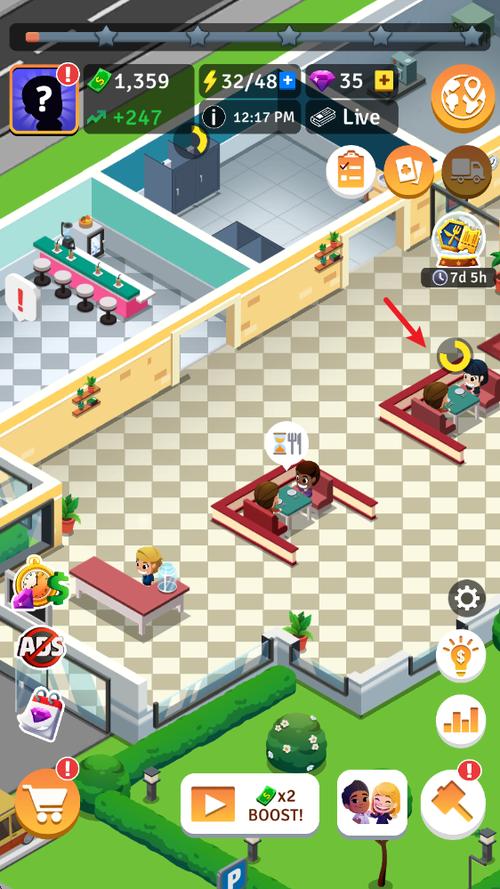Open the delivery truck button
The image size is (500, 889).
(x=467, y=171)
